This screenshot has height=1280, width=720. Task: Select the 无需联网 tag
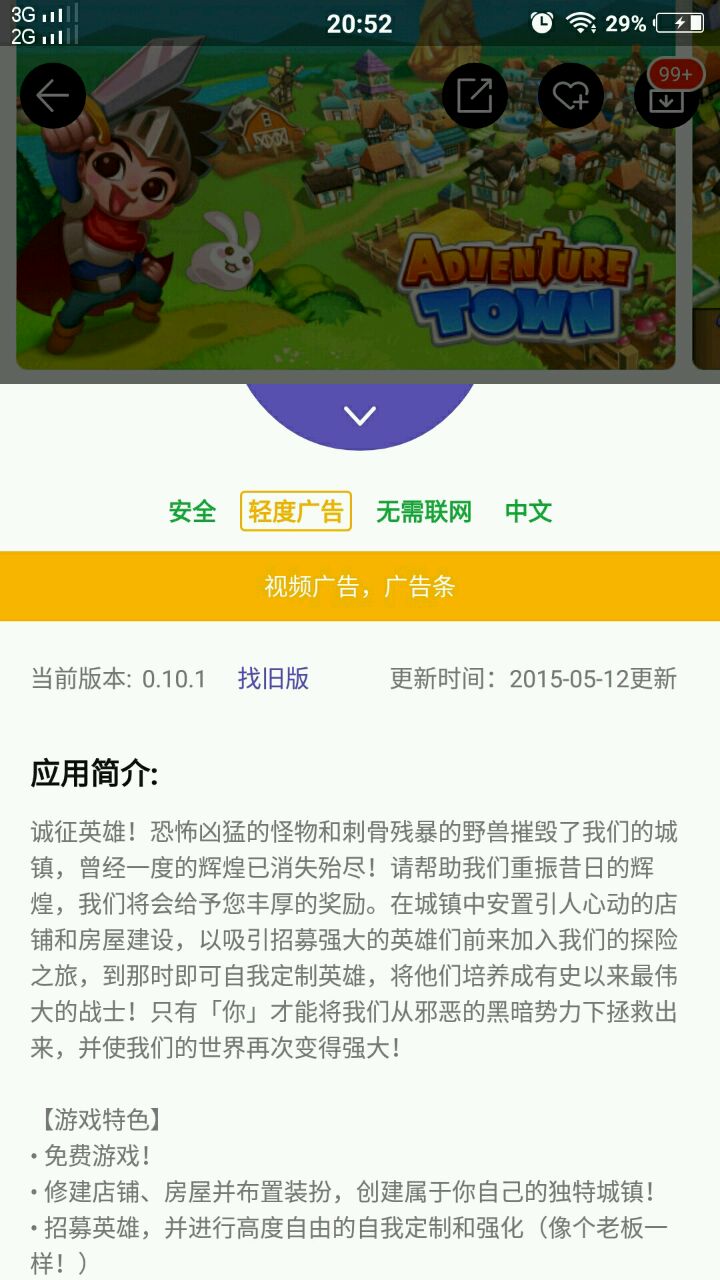click(x=423, y=512)
